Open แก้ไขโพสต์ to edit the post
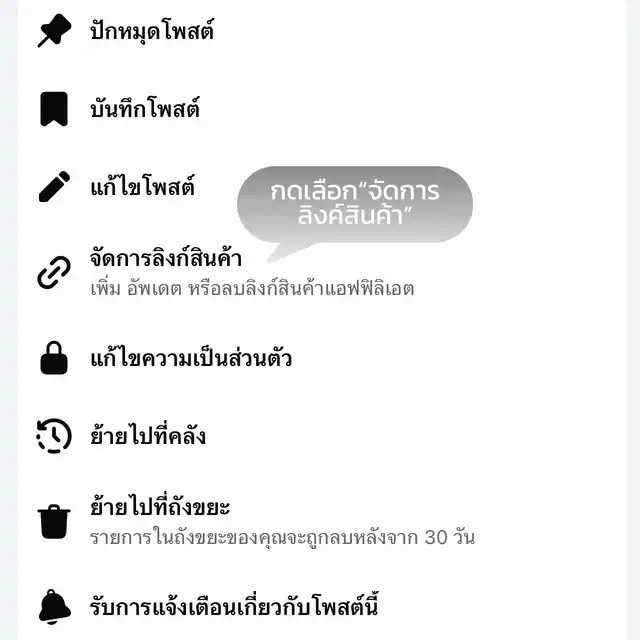 [142, 187]
